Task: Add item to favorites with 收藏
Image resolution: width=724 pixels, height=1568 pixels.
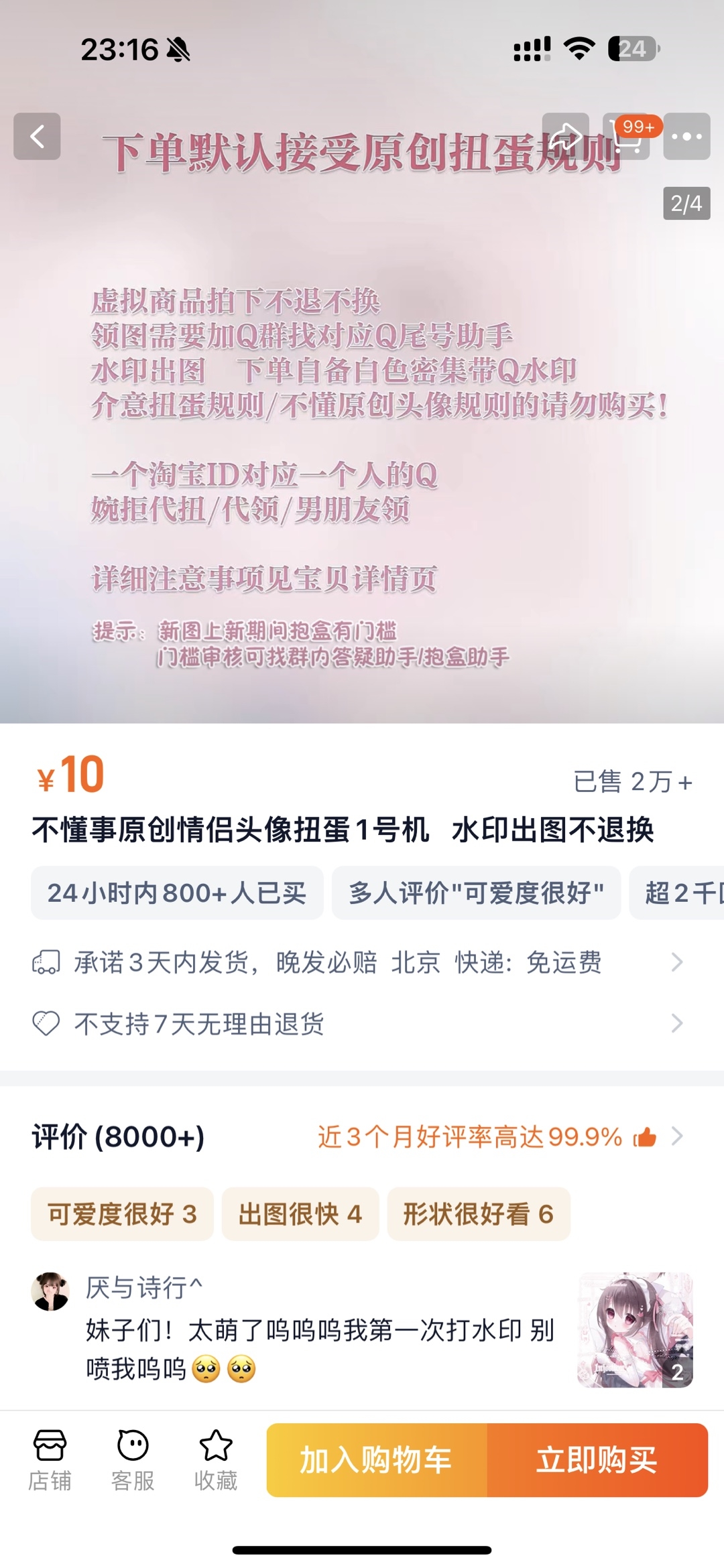Action: point(216,1460)
